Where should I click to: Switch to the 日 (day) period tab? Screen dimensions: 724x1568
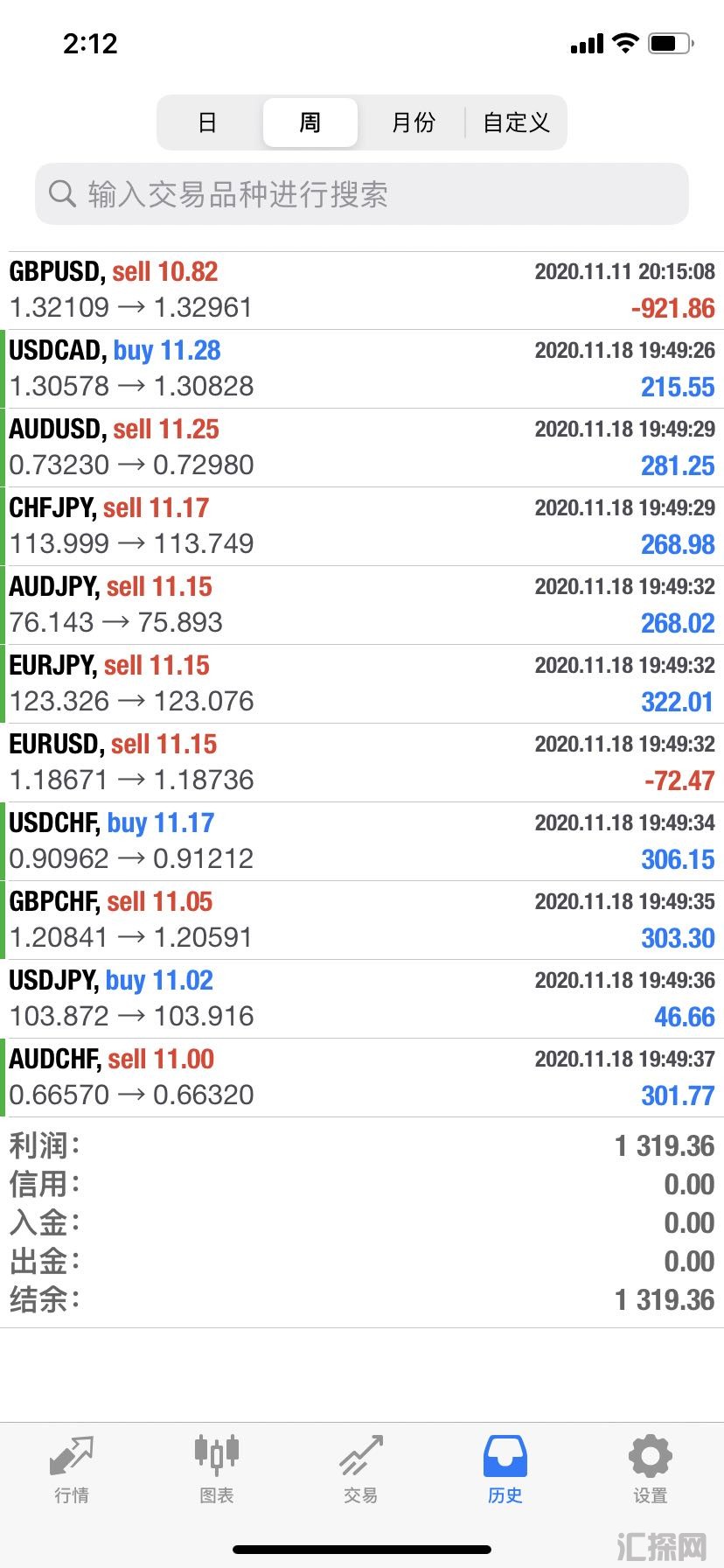(x=207, y=122)
